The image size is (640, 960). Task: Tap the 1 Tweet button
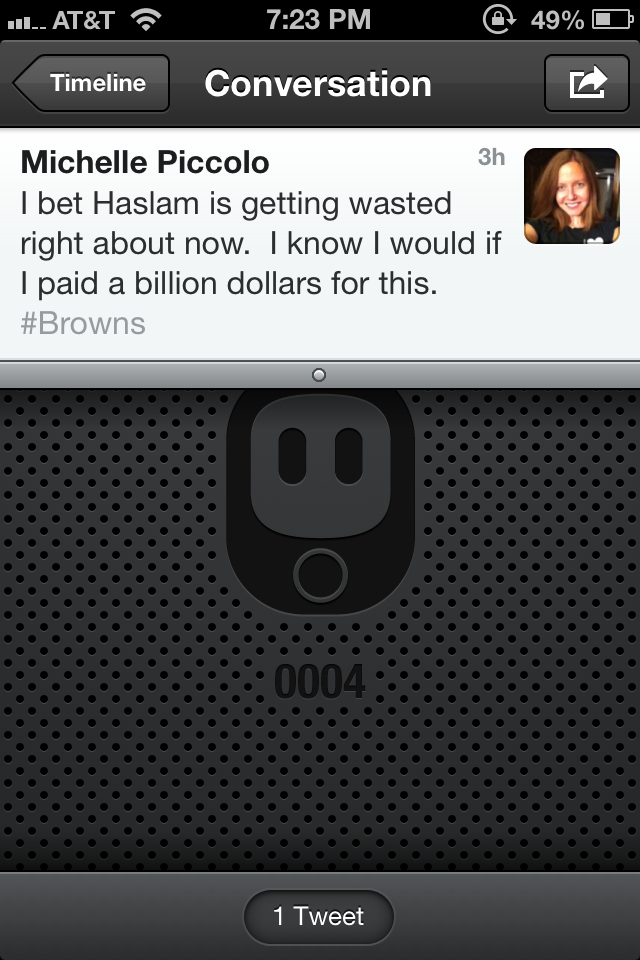coord(319,917)
